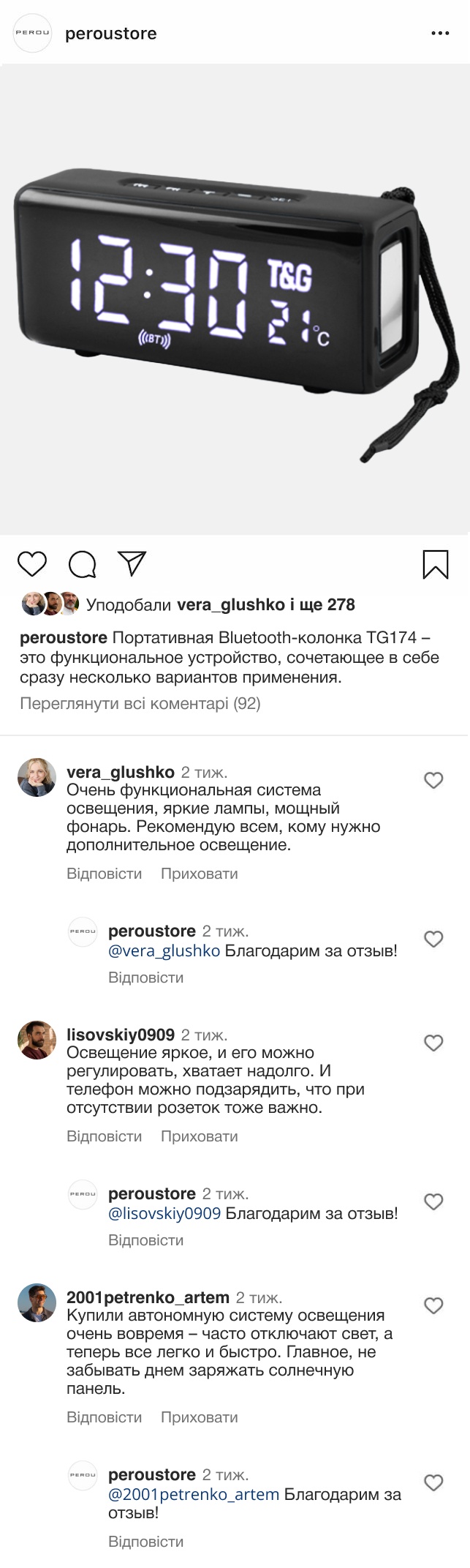This screenshot has width=470, height=1568.
Task: Open the @2001petrenko_artem mention link
Action: pos(194,1494)
